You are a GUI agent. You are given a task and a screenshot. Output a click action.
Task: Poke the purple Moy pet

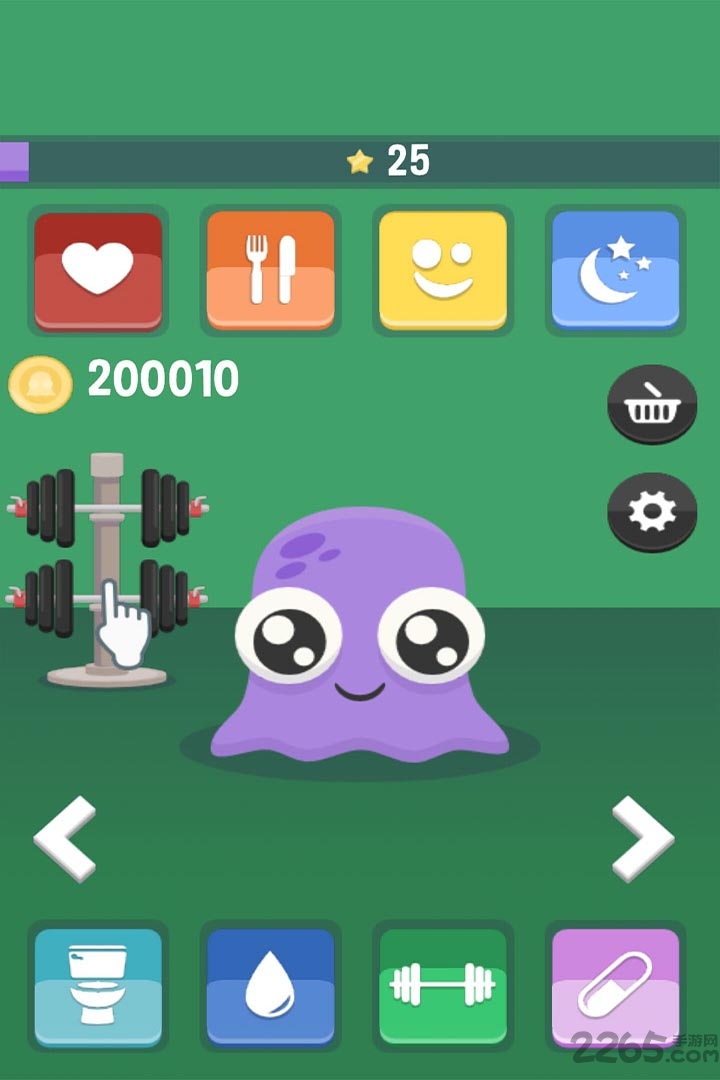pos(360,640)
